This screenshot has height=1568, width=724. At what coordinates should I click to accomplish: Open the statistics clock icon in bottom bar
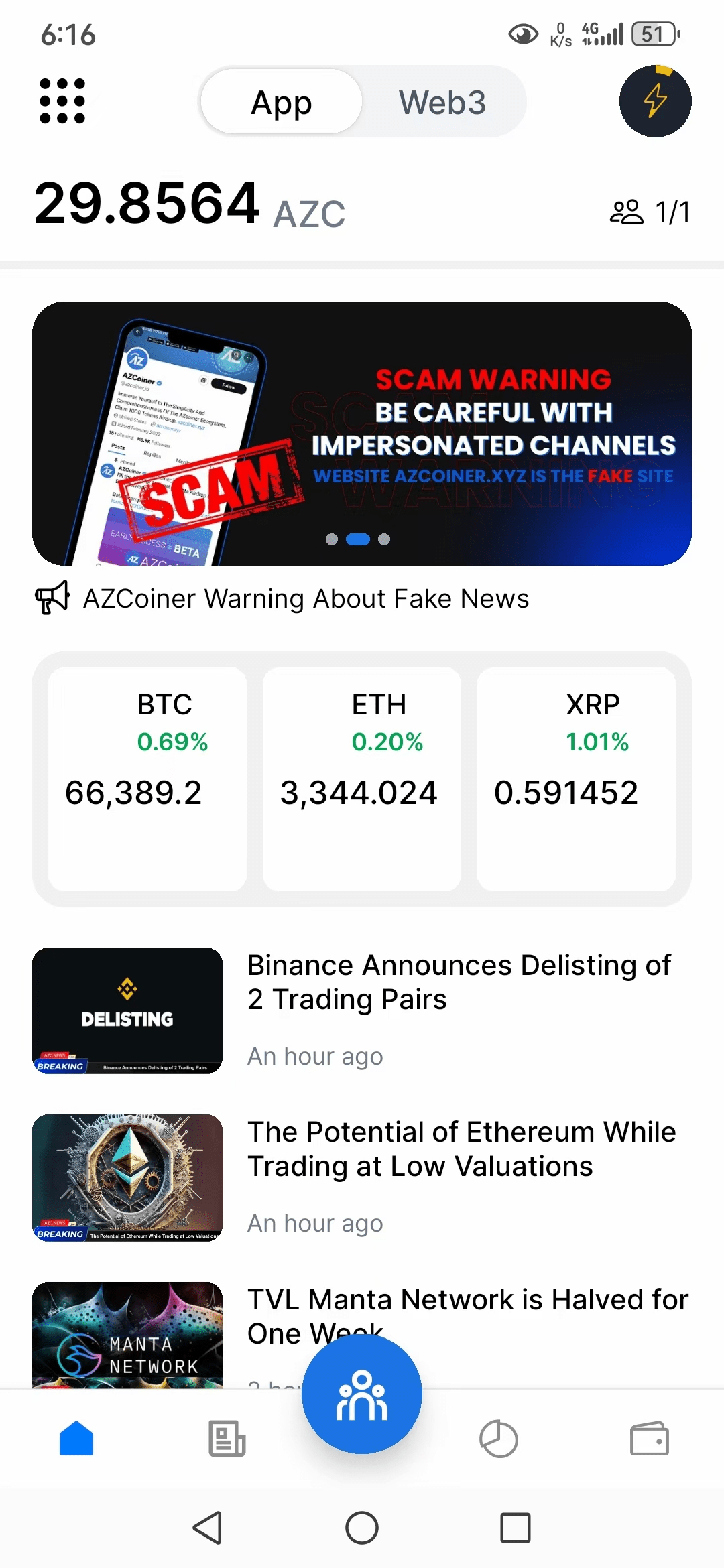(x=499, y=1438)
